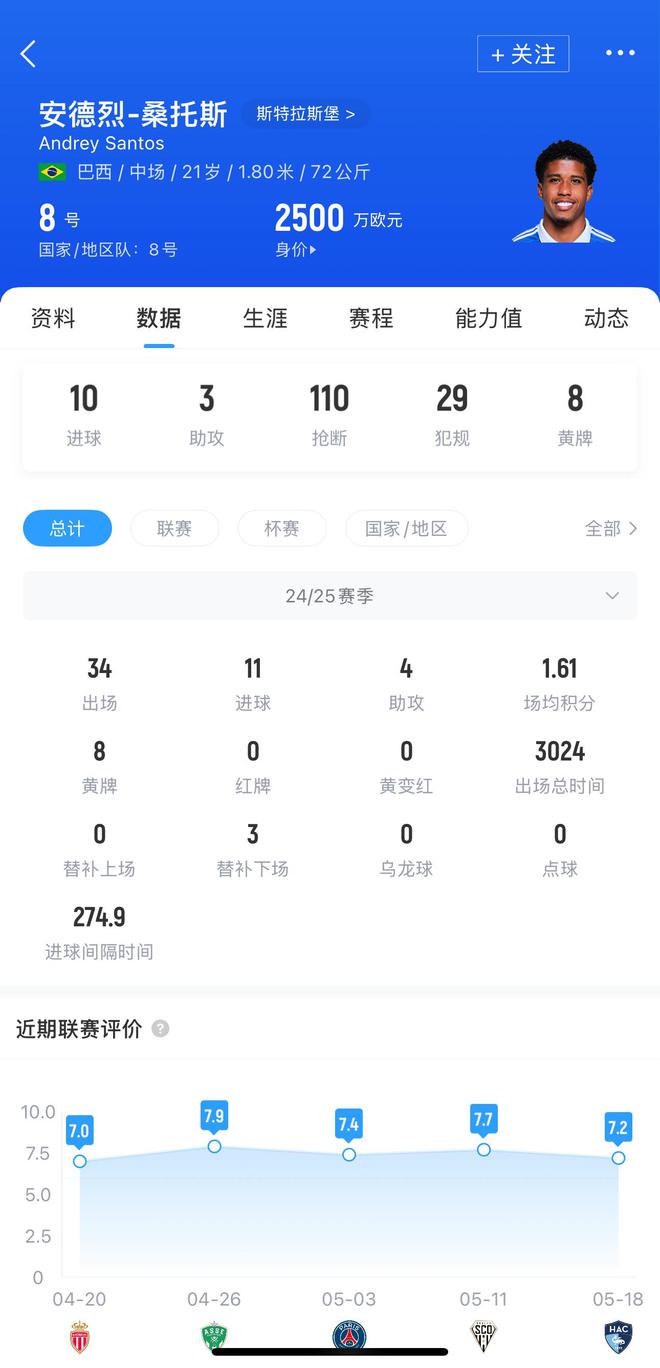Switch to the 生涯 tab
This screenshot has width=660, height=1368.
[x=265, y=318]
